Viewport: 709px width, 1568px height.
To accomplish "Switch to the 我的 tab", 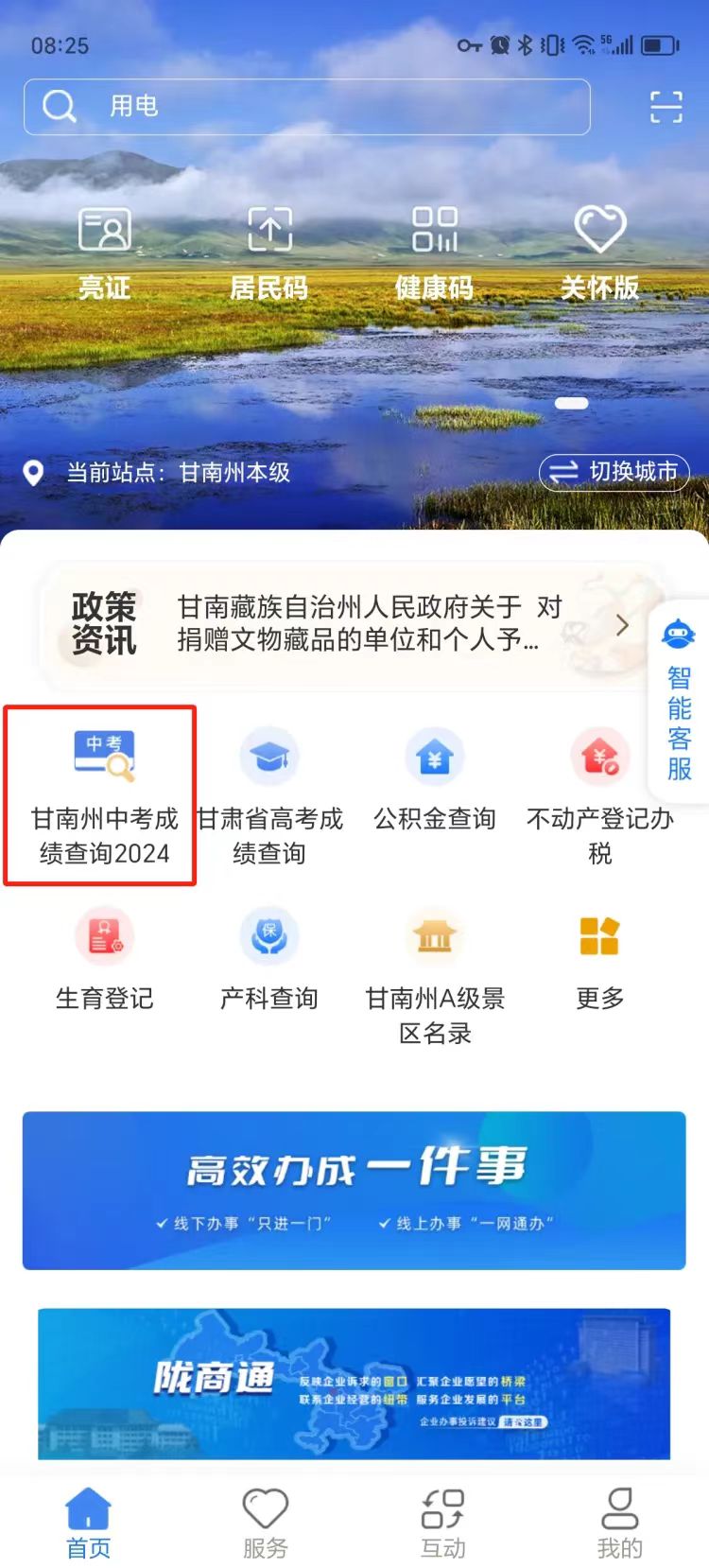I will click(620, 1523).
